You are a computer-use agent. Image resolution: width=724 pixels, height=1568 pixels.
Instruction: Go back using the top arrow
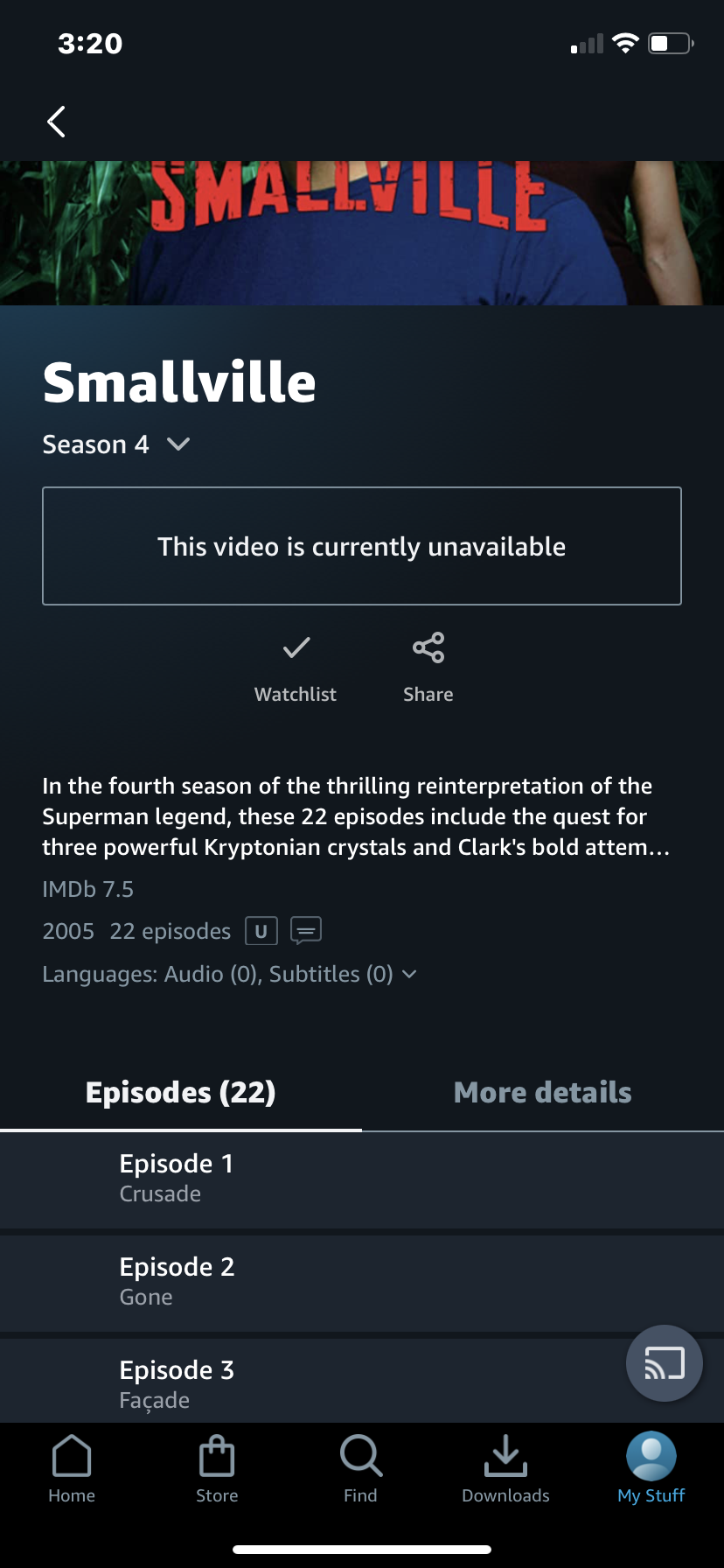57,122
